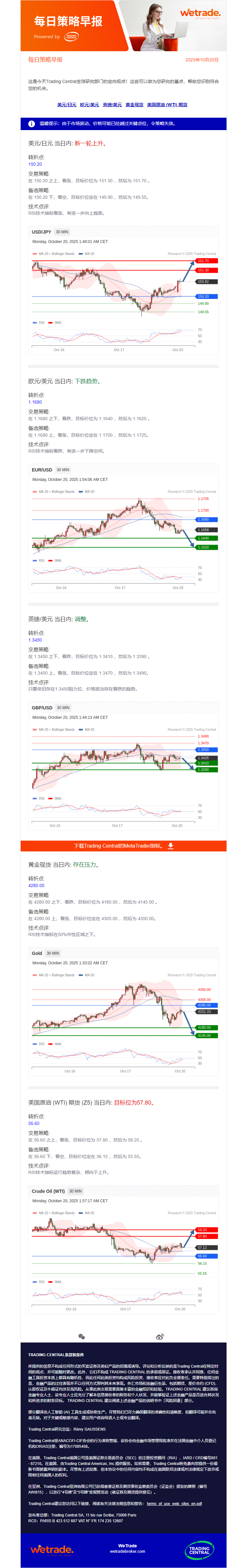Open the 美国原油 (WTI) 期货 link
This screenshot has height=1568, width=244.
[167, 105]
